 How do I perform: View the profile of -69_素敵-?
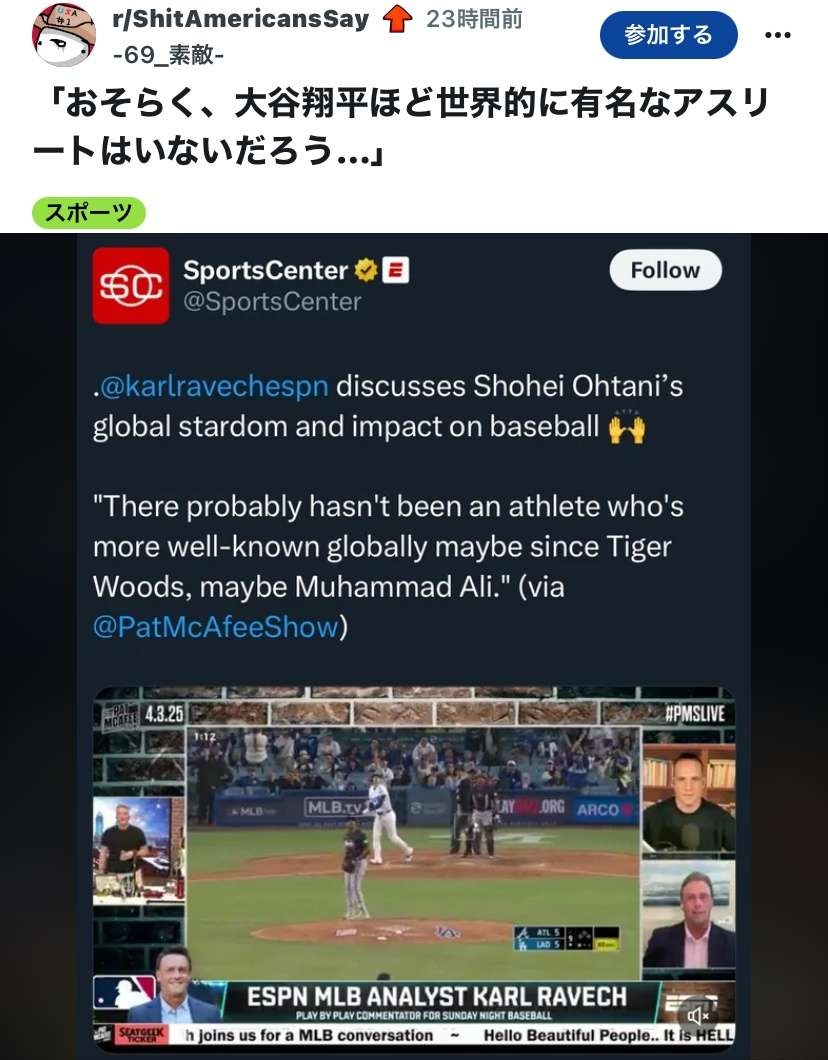click(x=168, y=54)
